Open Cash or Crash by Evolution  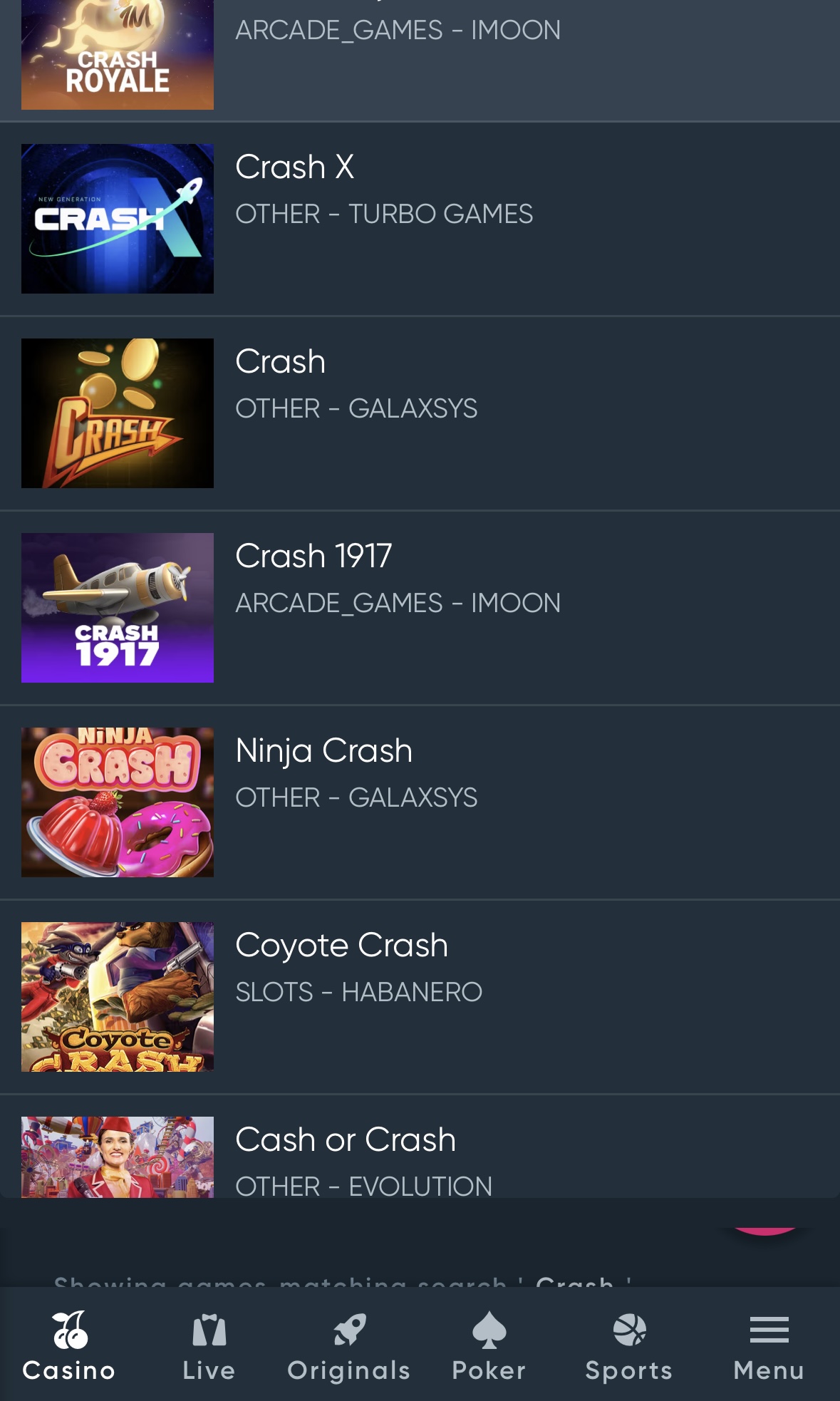(x=346, y=1139)
